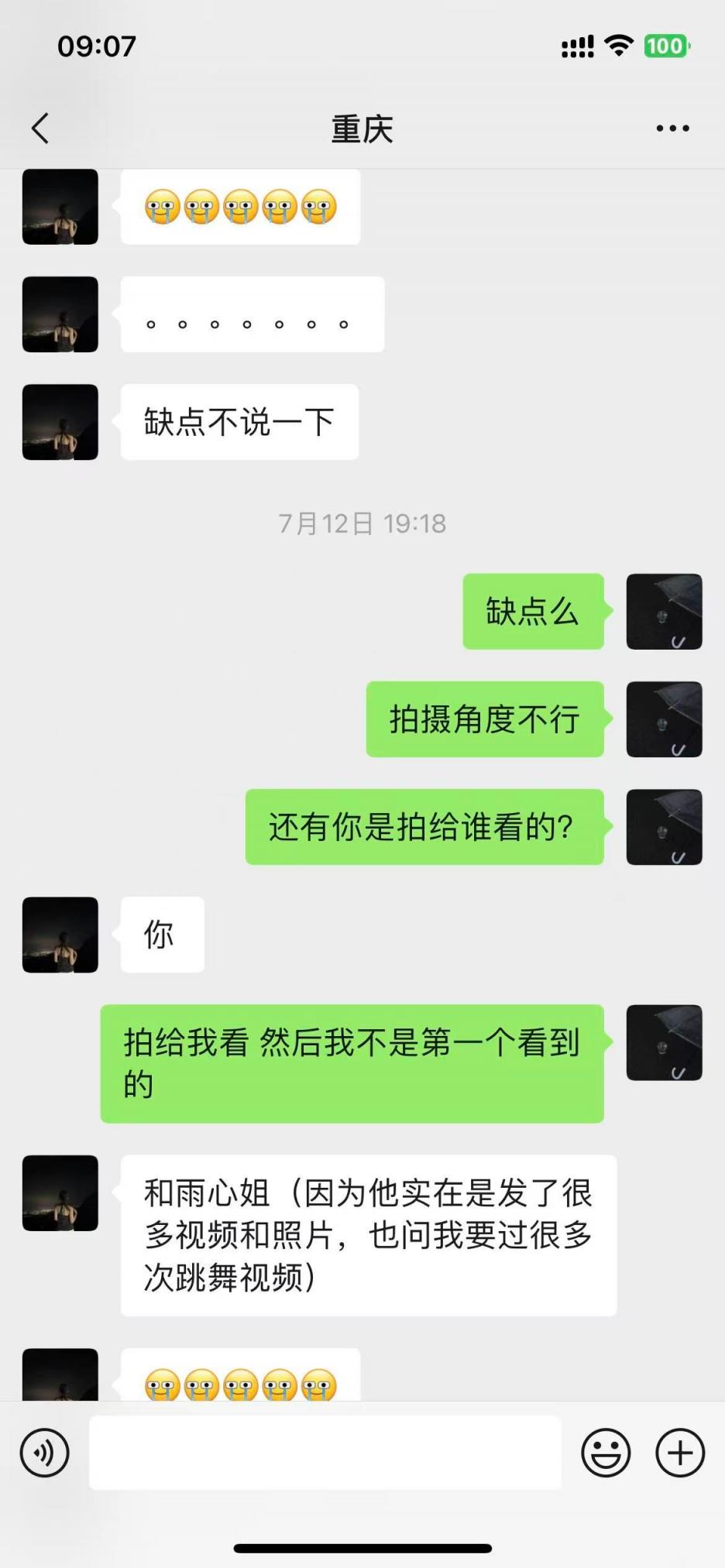Open the contact avatar beside 缺点不说一下
The width and height of the screenshot is (725, 1568).
[60, 422]
